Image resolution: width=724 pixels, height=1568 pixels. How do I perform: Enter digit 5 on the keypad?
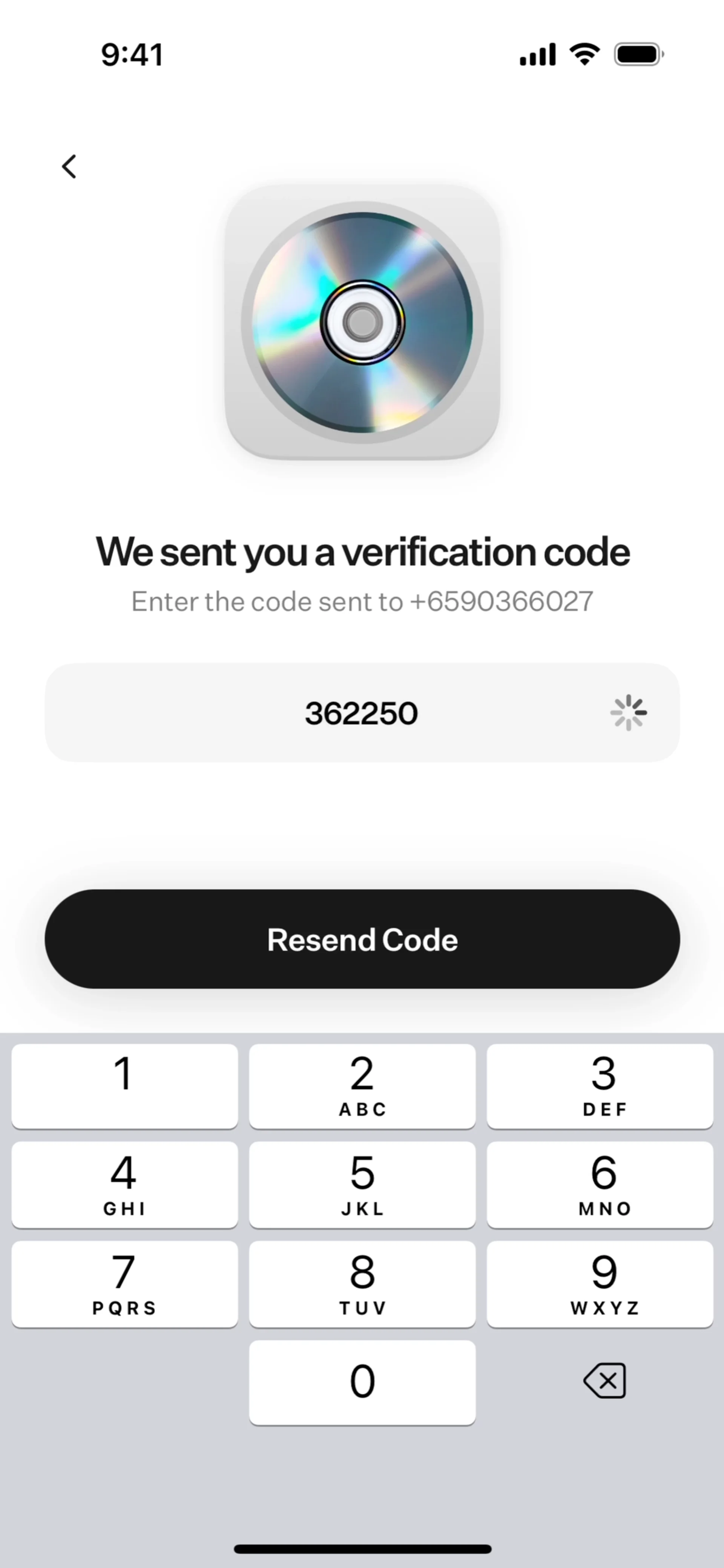362,1185
